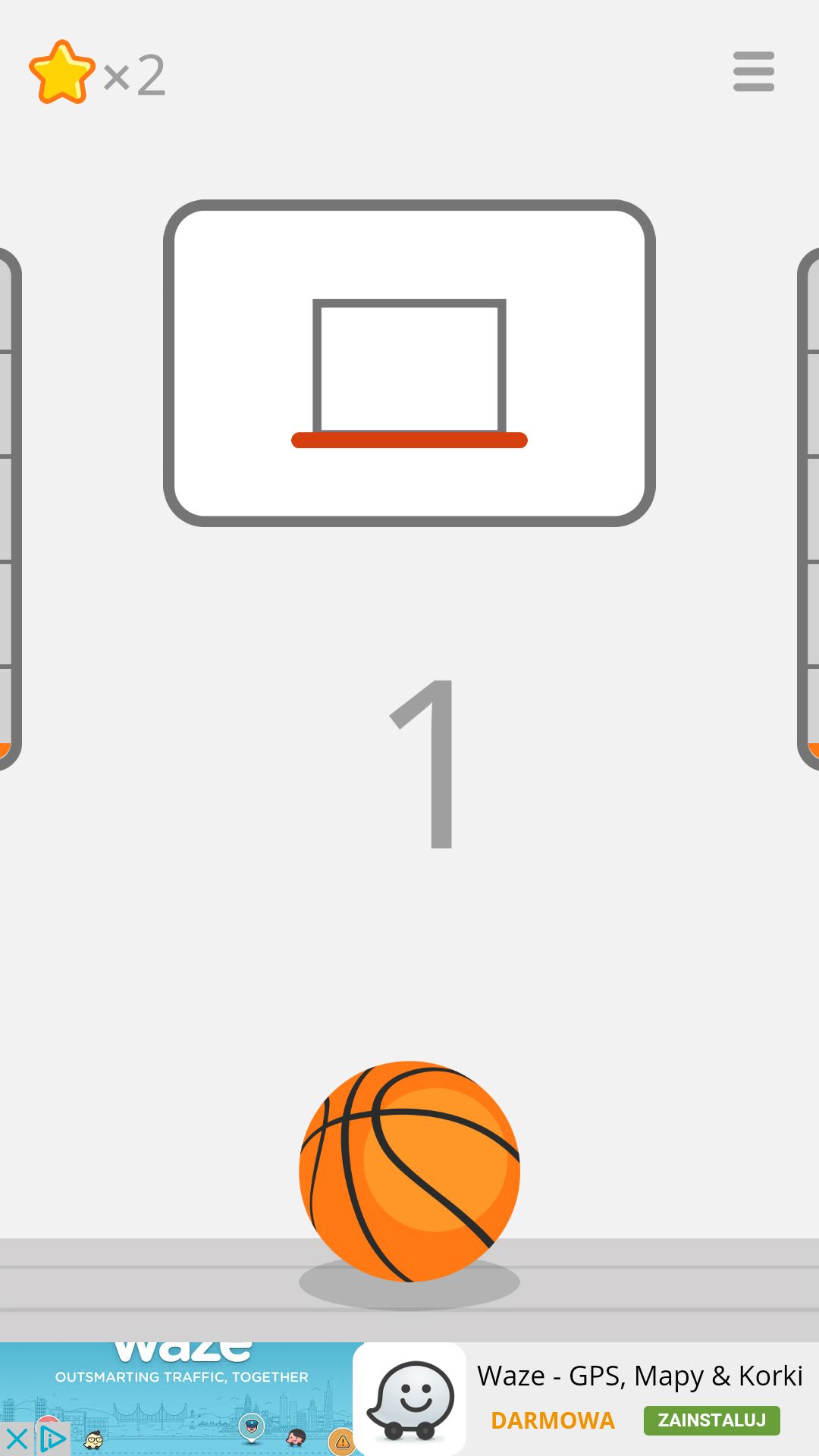Tap the basketball to shoot
Viewport: 819px width, 1456px height.
pos(409,1171)
